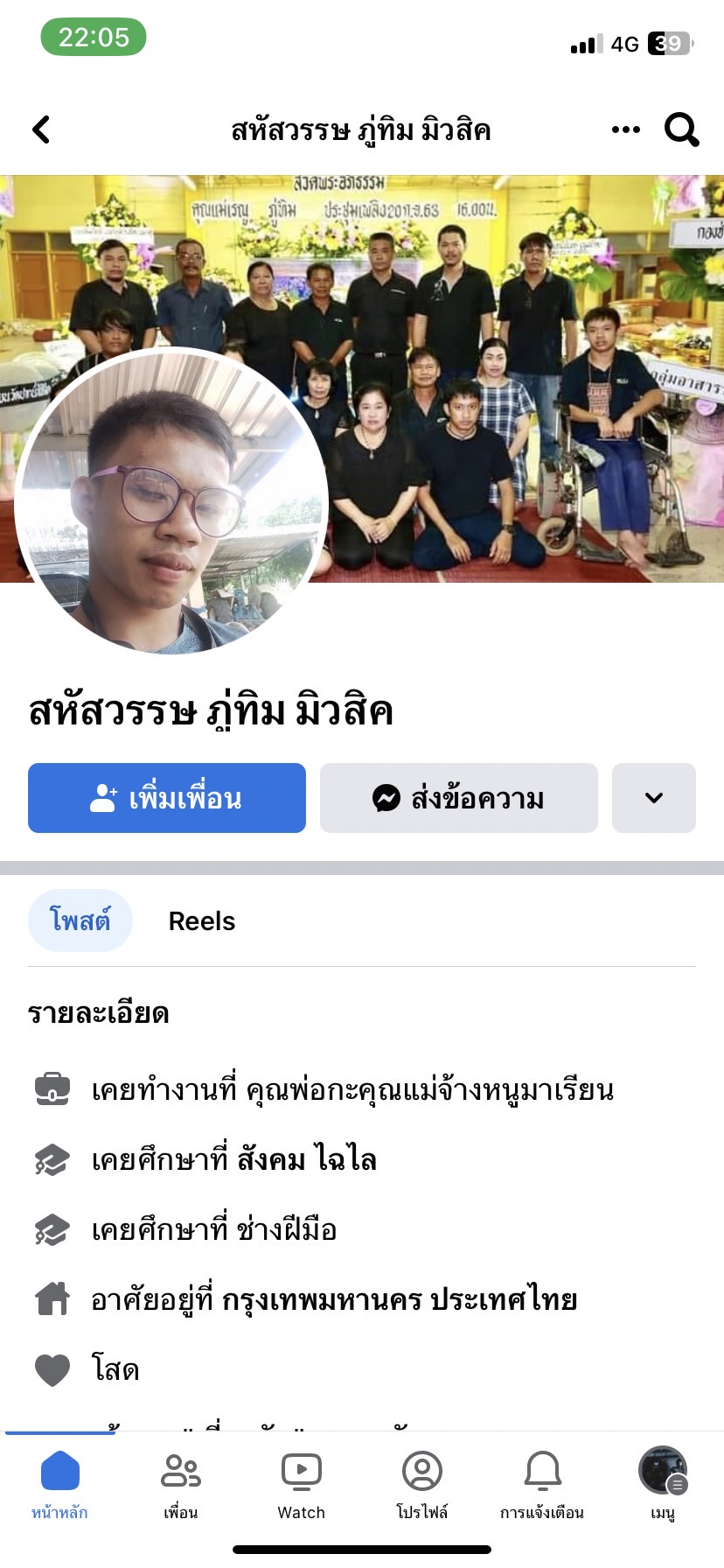The width and height of the screenshot is (724, 1568).
Task: Open the three-dot options menu
Action: (x=625, y=129)
